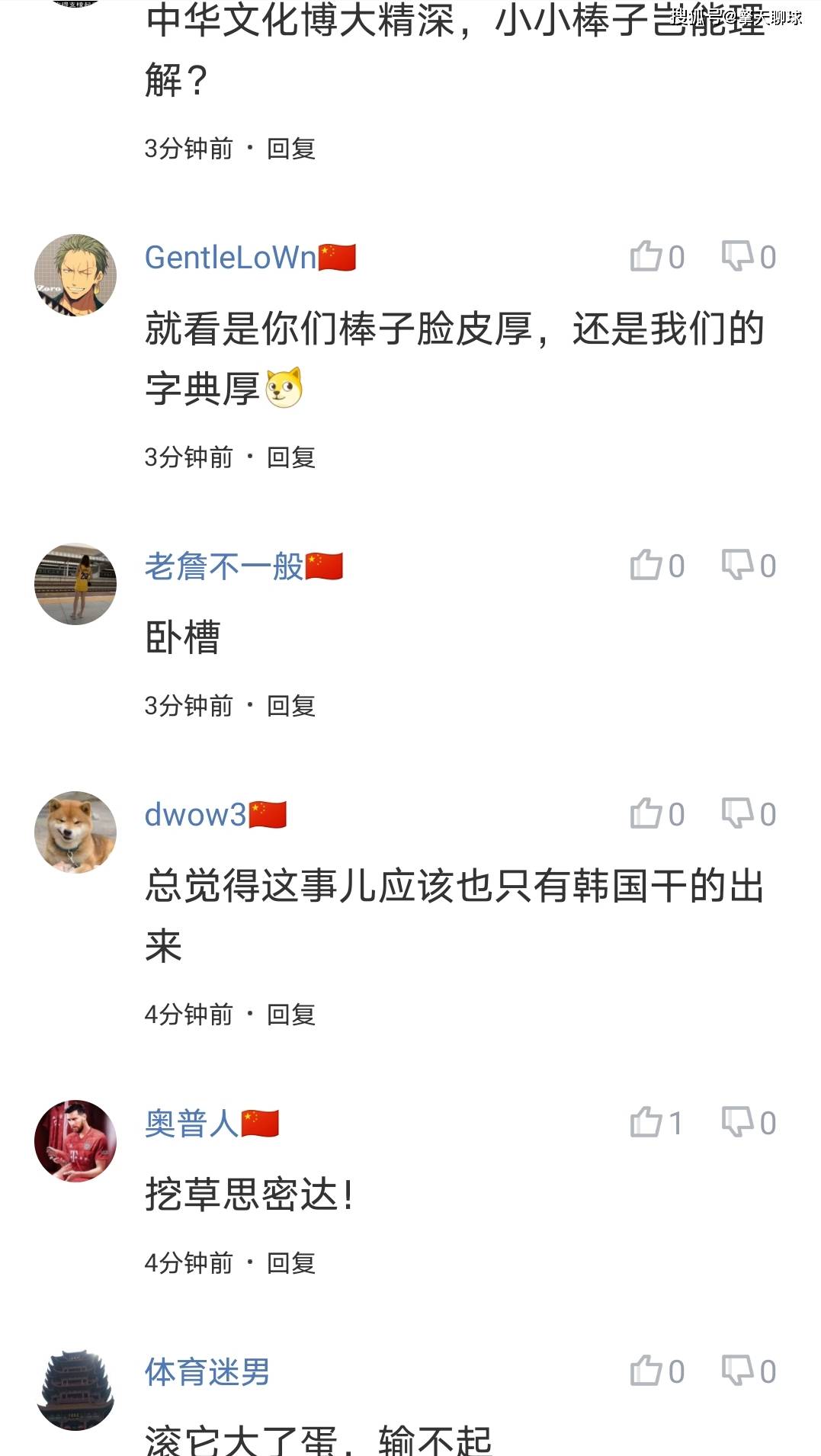View dwow3's profile avatar
This screenshot has height=1456, width=821.
pos(75,832)
